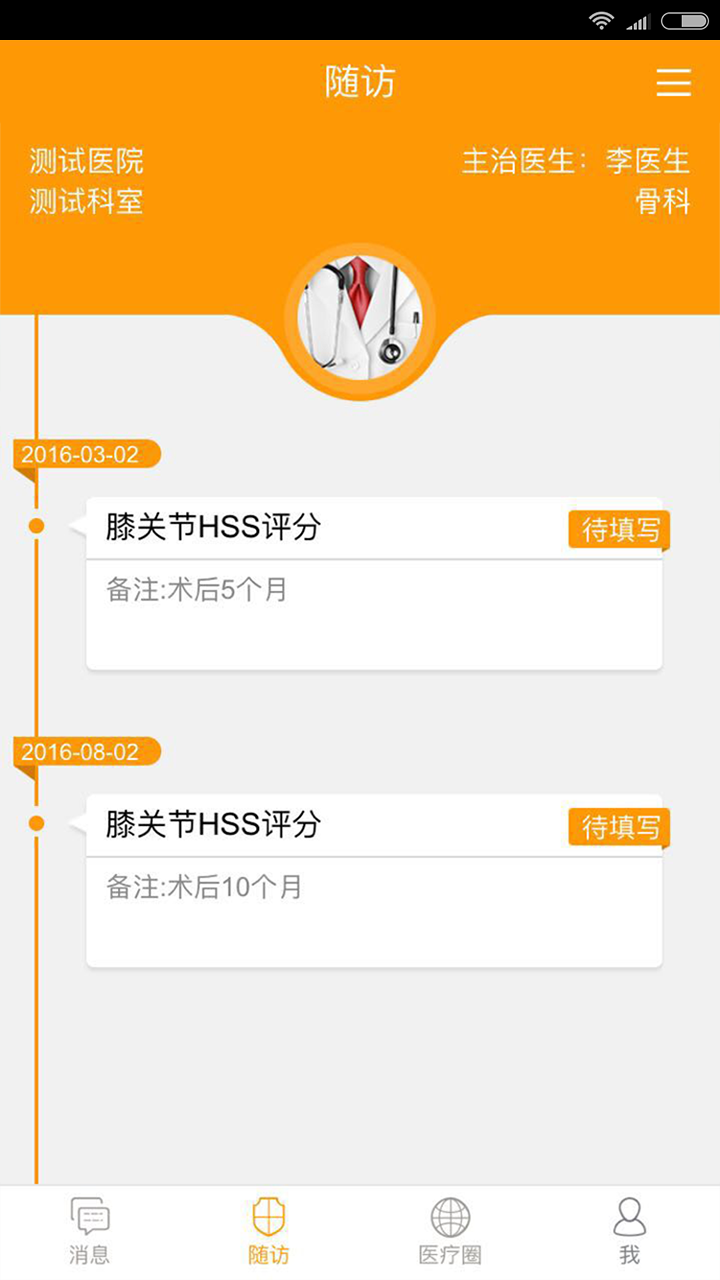Tap the doctor avatar photo
Screen dimensions: 720x1280
coord(360,319)
